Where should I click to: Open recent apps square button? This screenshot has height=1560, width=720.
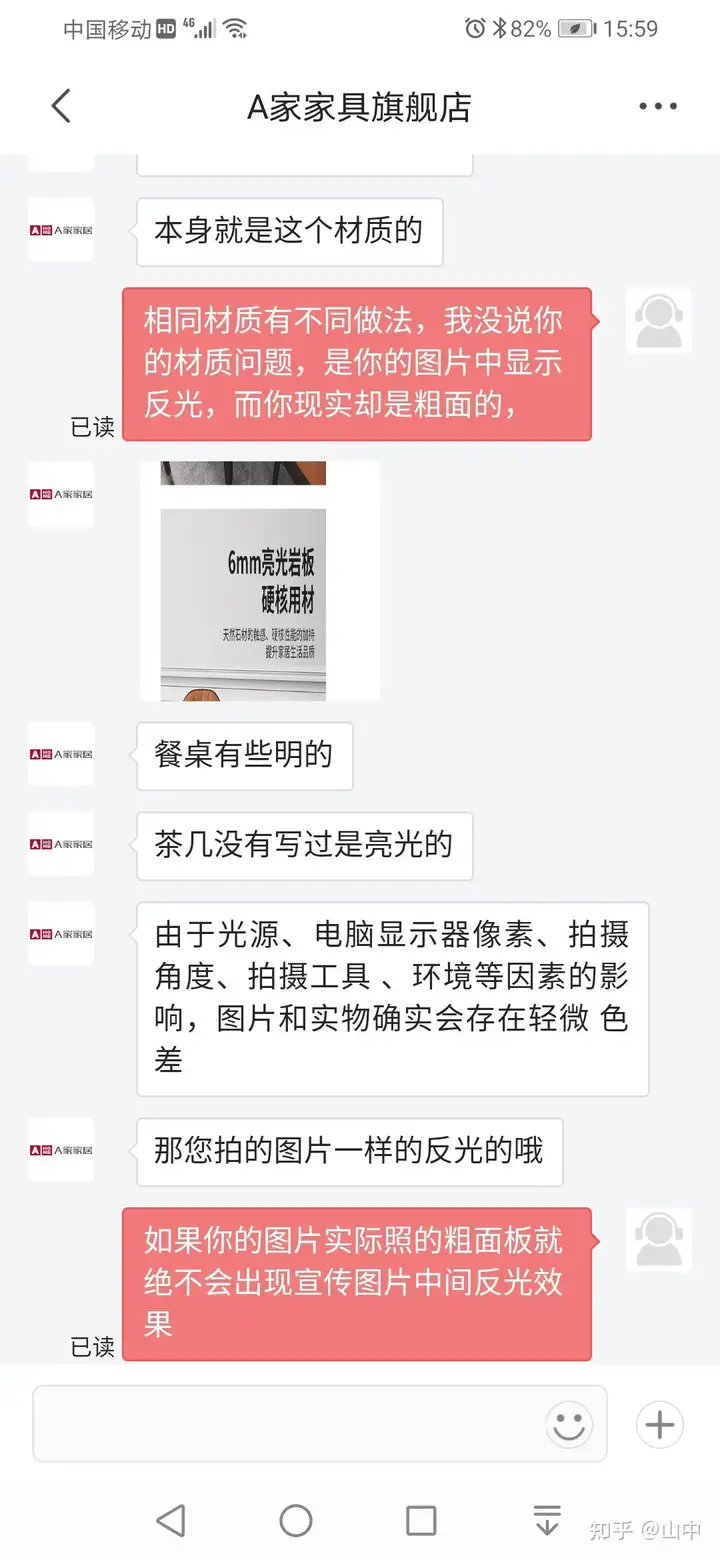pos(421,1521)
